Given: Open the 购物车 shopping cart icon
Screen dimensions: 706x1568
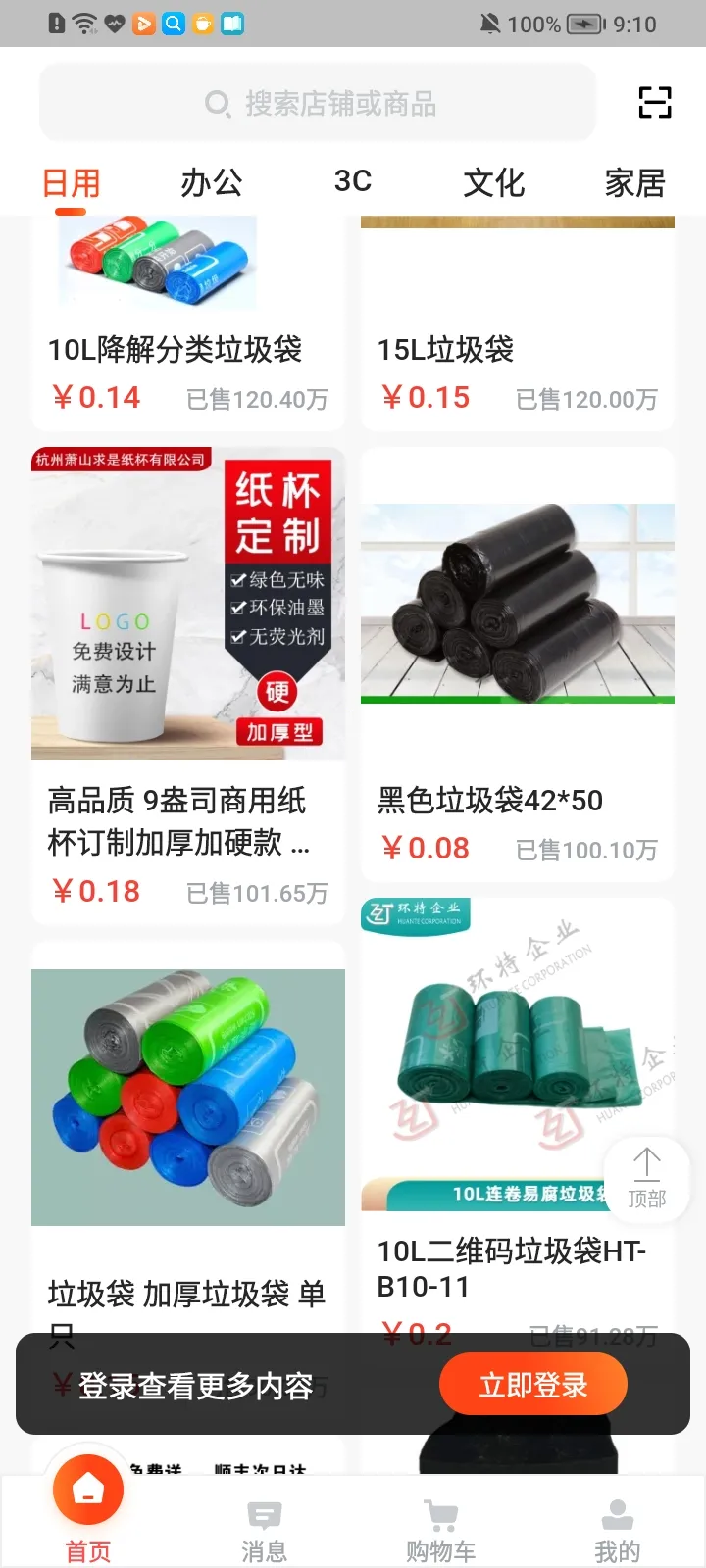Looking at the screenshot, I should click(440, 1516).
